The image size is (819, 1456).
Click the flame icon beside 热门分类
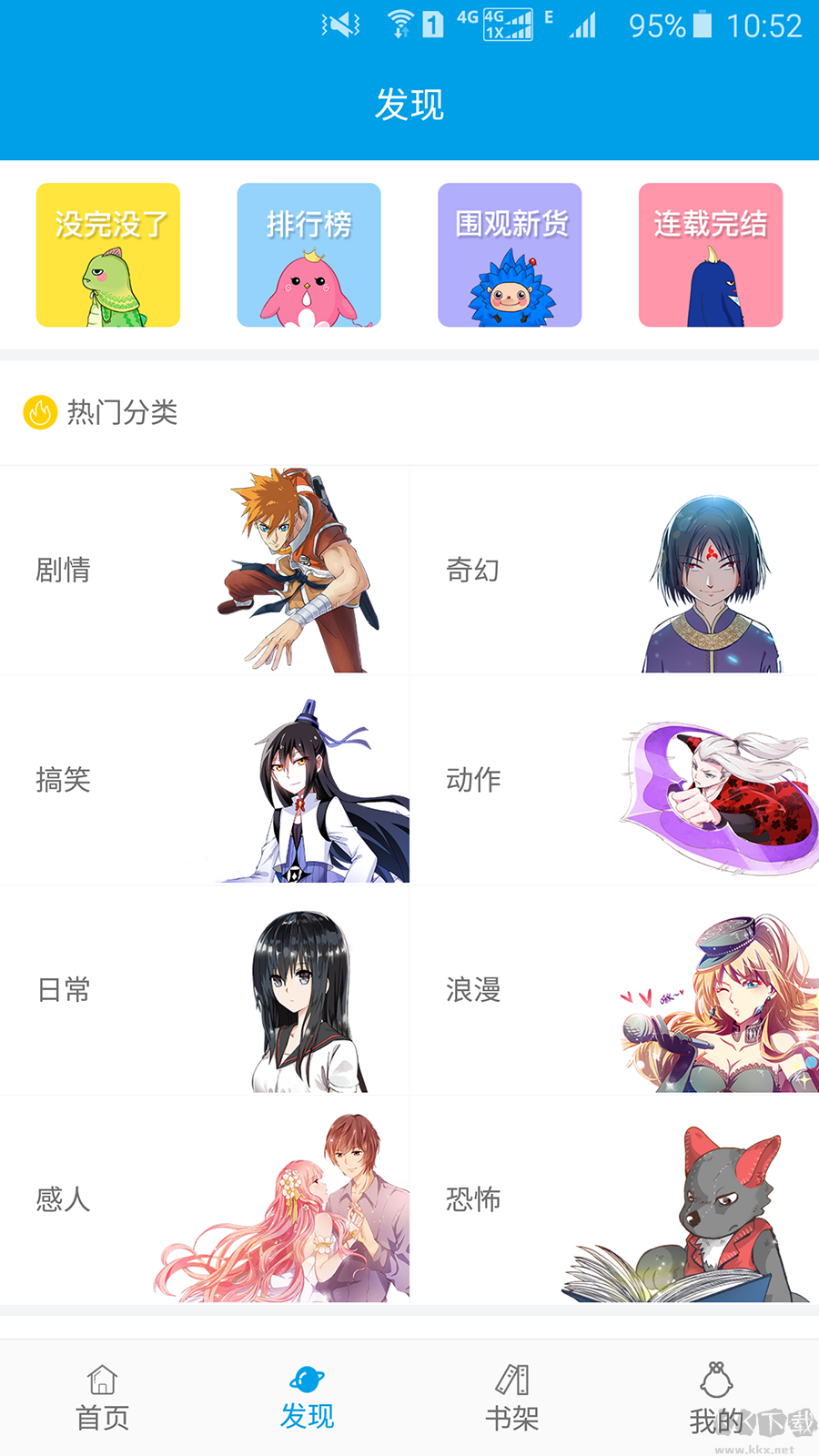click(x=38, y=413)
